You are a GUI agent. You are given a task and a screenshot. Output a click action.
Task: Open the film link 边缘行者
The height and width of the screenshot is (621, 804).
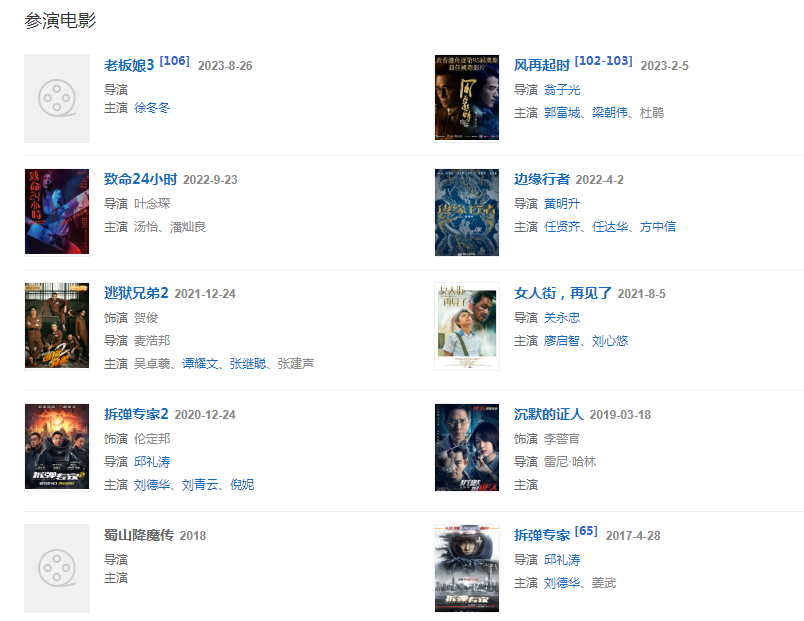click(541, 180)
